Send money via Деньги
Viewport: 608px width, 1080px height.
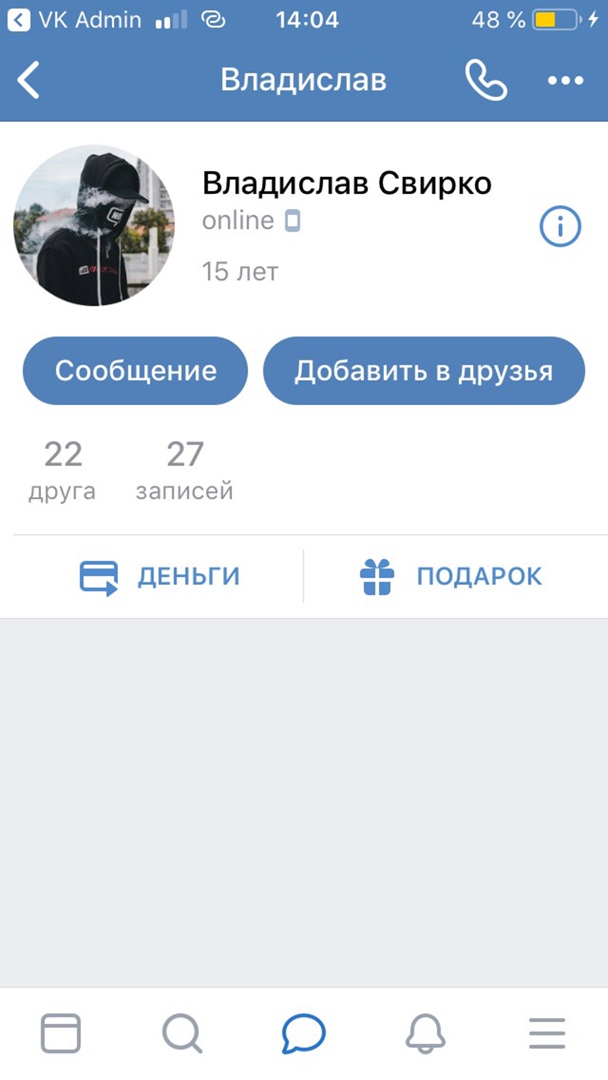160,576
